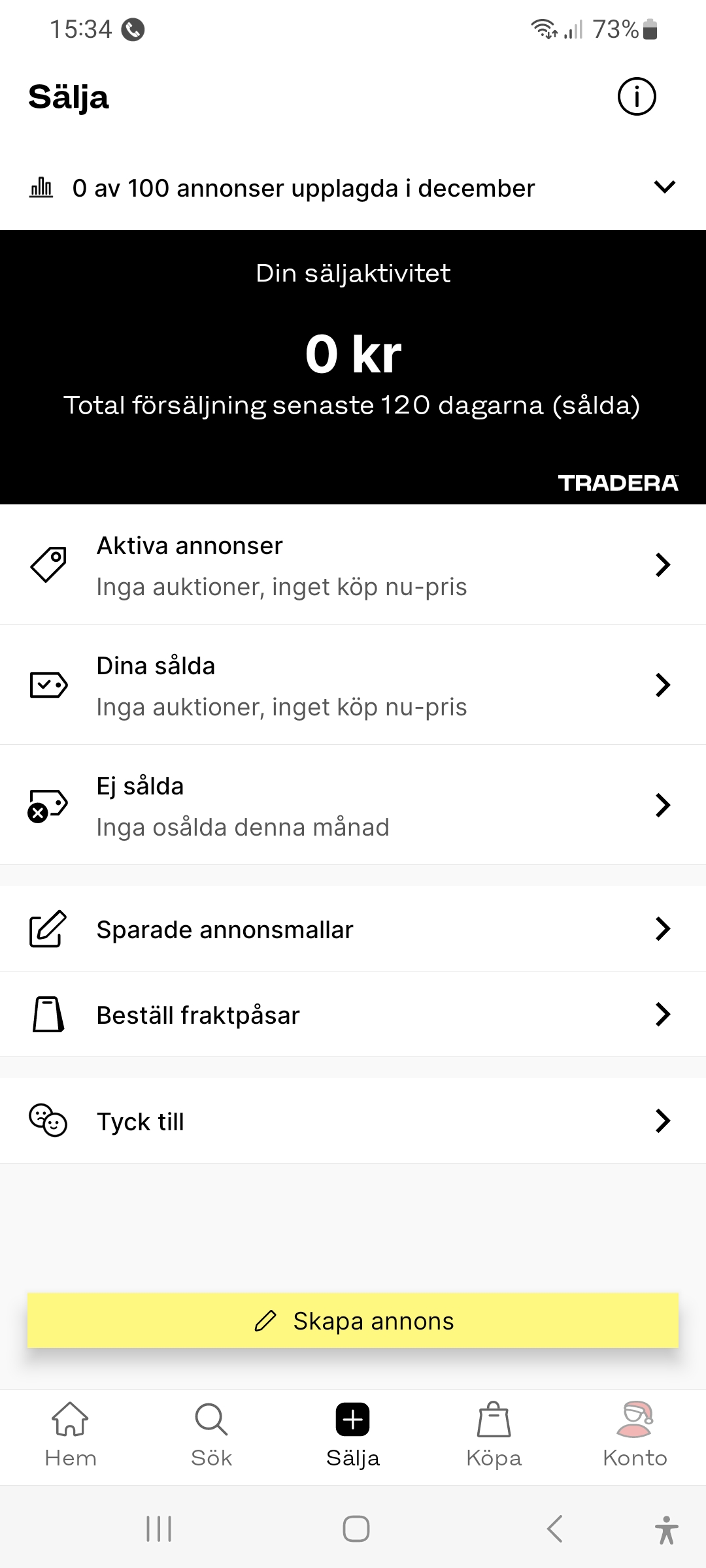This screenshot has width=706, height=1568.
Task: Open Aktiva annonser
Action: [353, 565]
